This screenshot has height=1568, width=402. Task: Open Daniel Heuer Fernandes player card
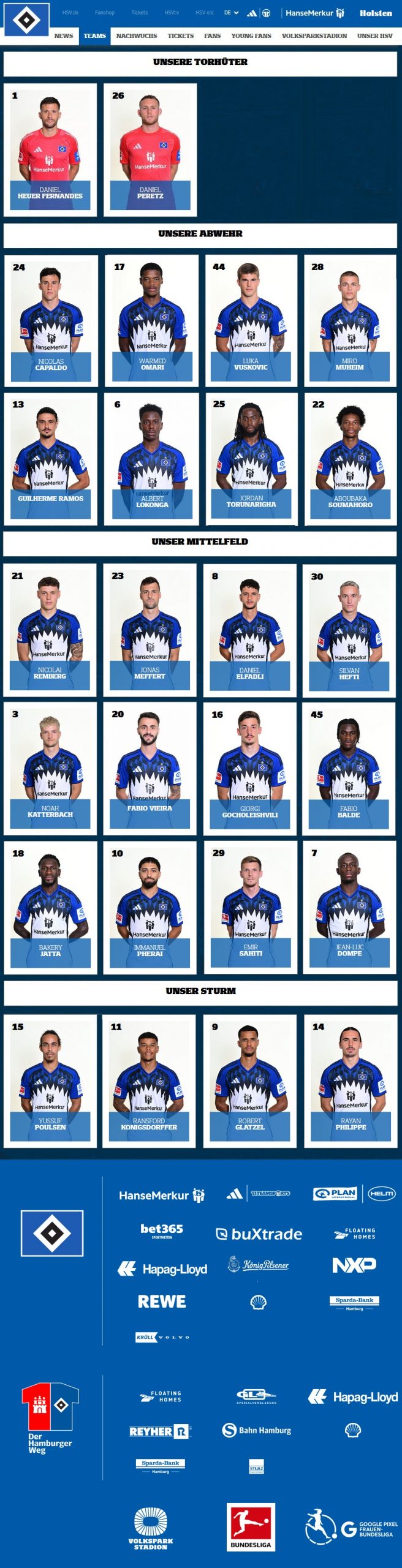[x=50, y=150]
